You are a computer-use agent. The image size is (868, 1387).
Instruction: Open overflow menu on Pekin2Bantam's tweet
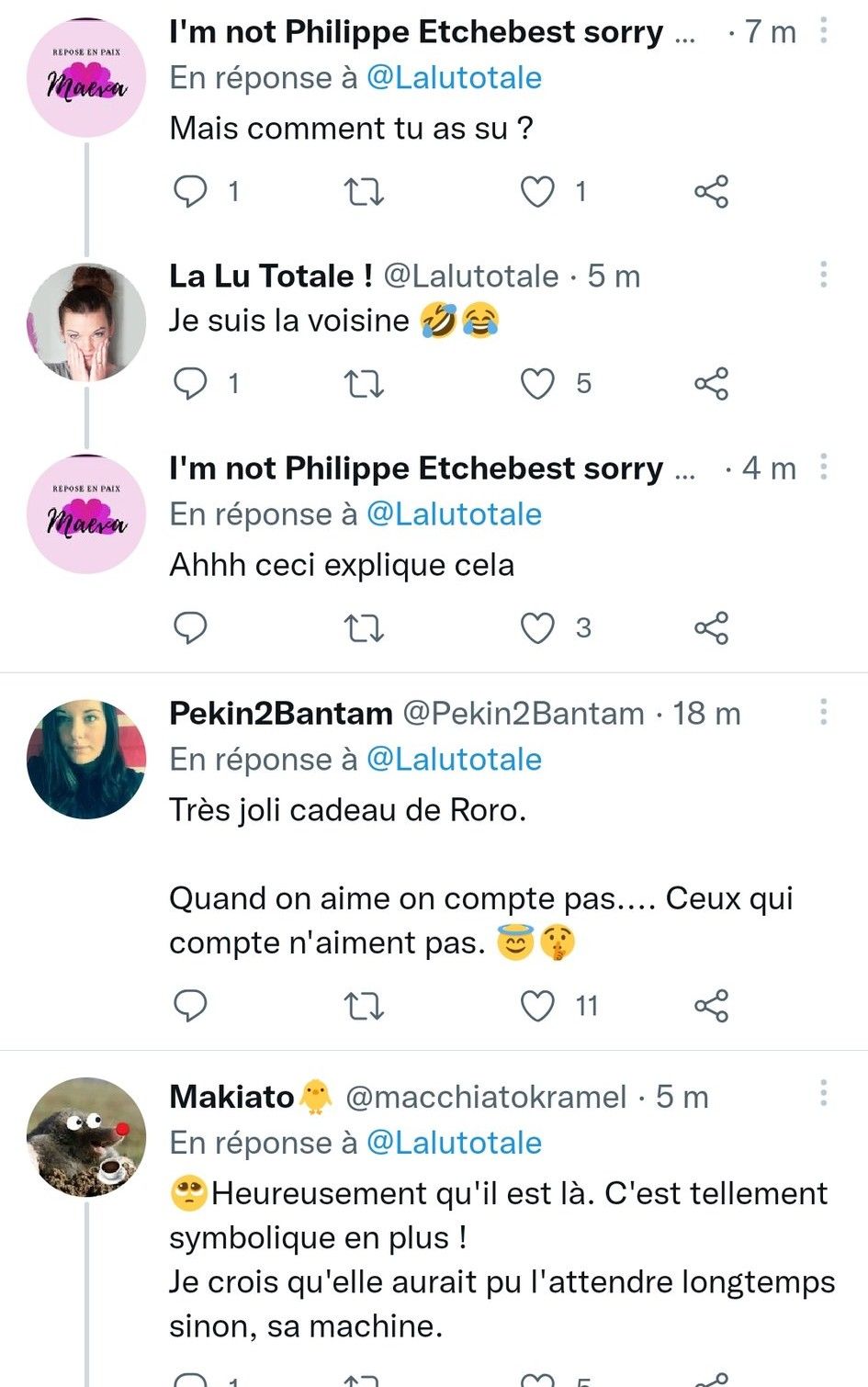(823, 711)
